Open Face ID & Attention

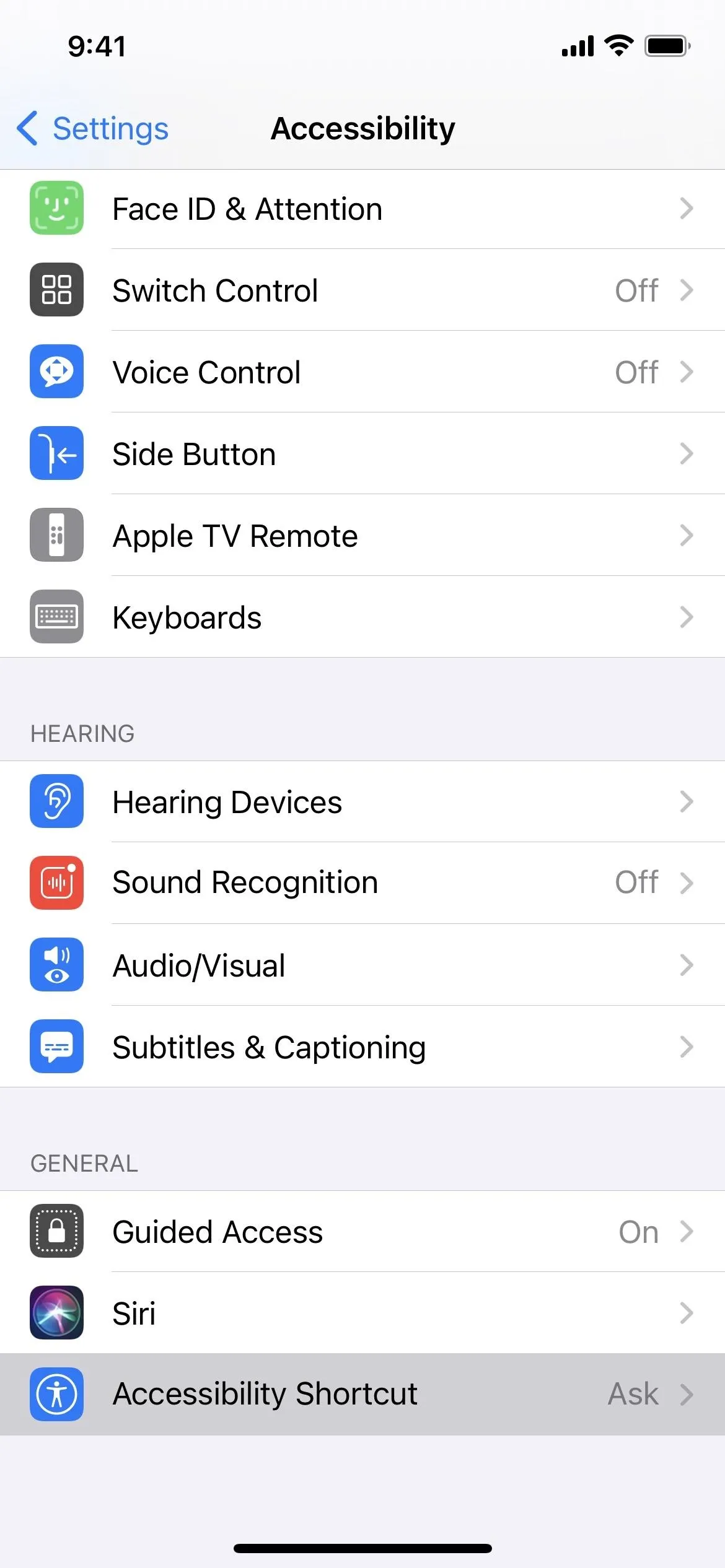(x=362, y=209)
